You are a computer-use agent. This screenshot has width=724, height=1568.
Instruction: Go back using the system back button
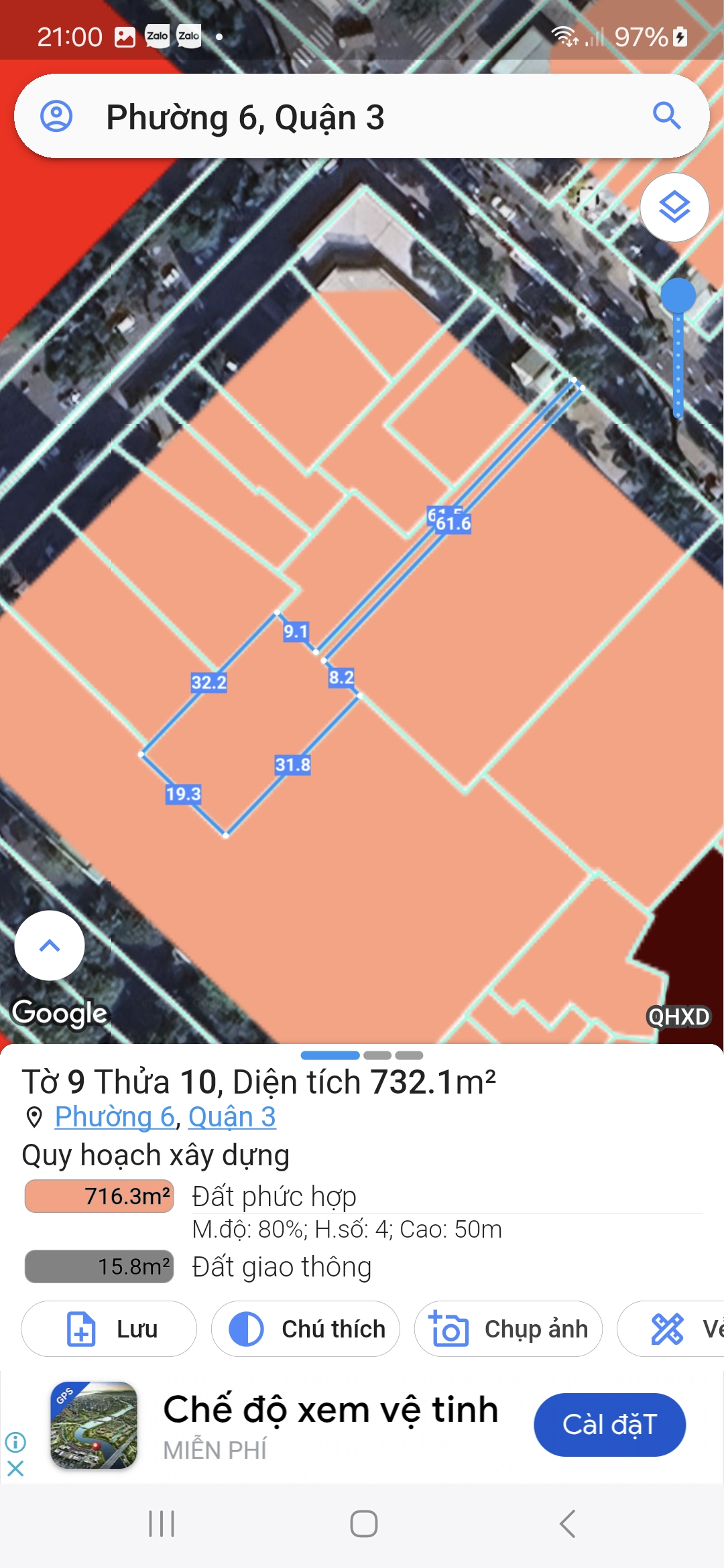point(567,1524)
